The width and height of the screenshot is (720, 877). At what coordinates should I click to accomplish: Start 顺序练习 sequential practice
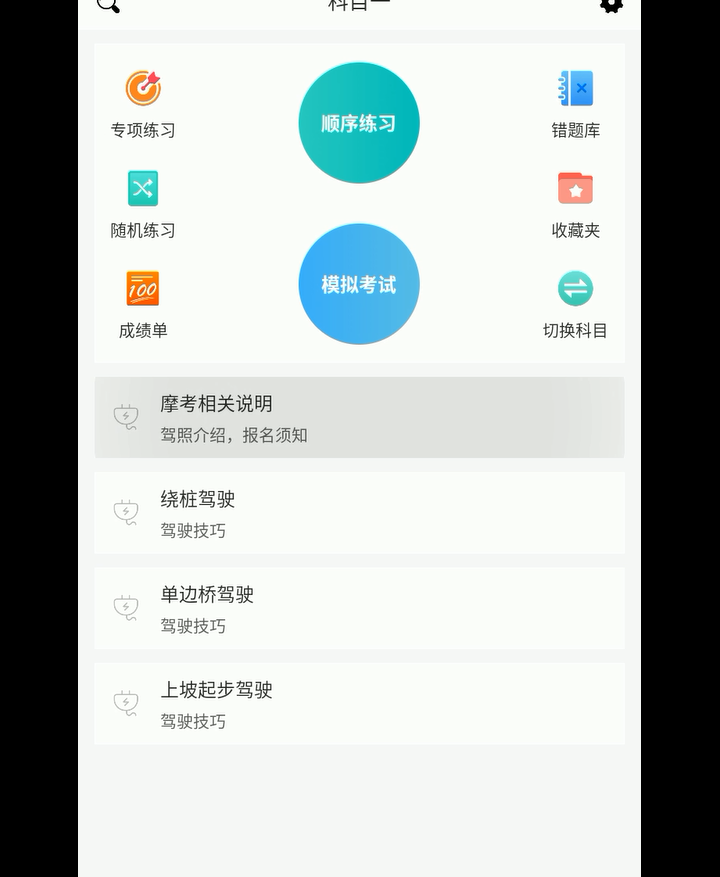pos(359,122)
